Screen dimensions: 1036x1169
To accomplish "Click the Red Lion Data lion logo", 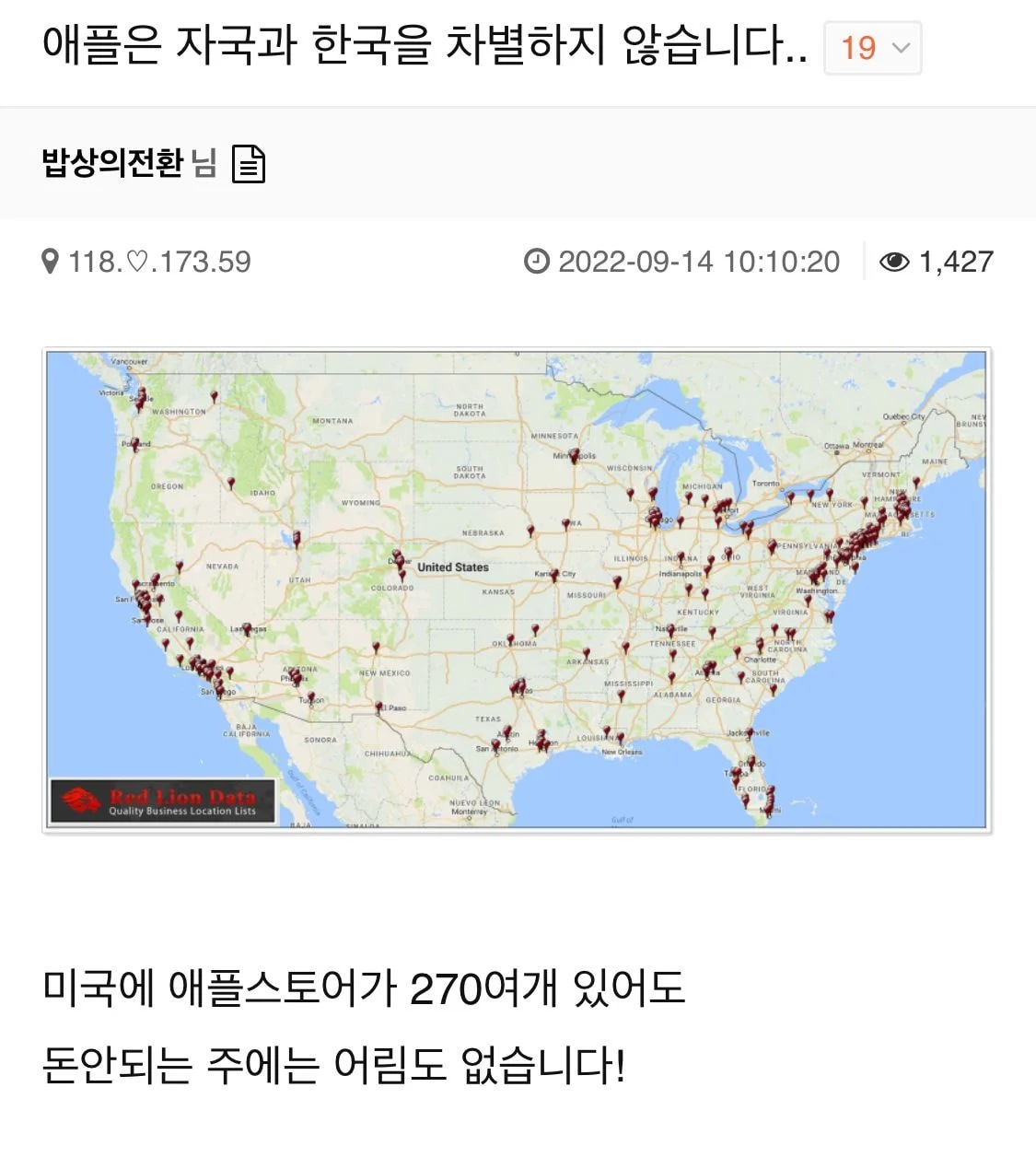I will click(x=81, y=796).
